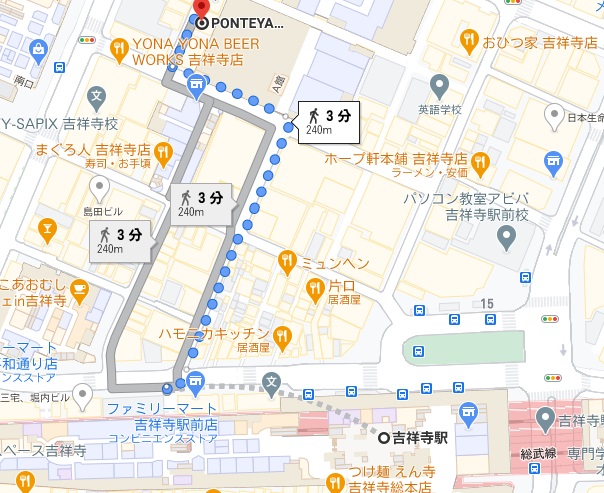Select the Y-SAPIX 吉祥寺校 school marker
The height and width of the screenshot is (493, 604).
96,99
